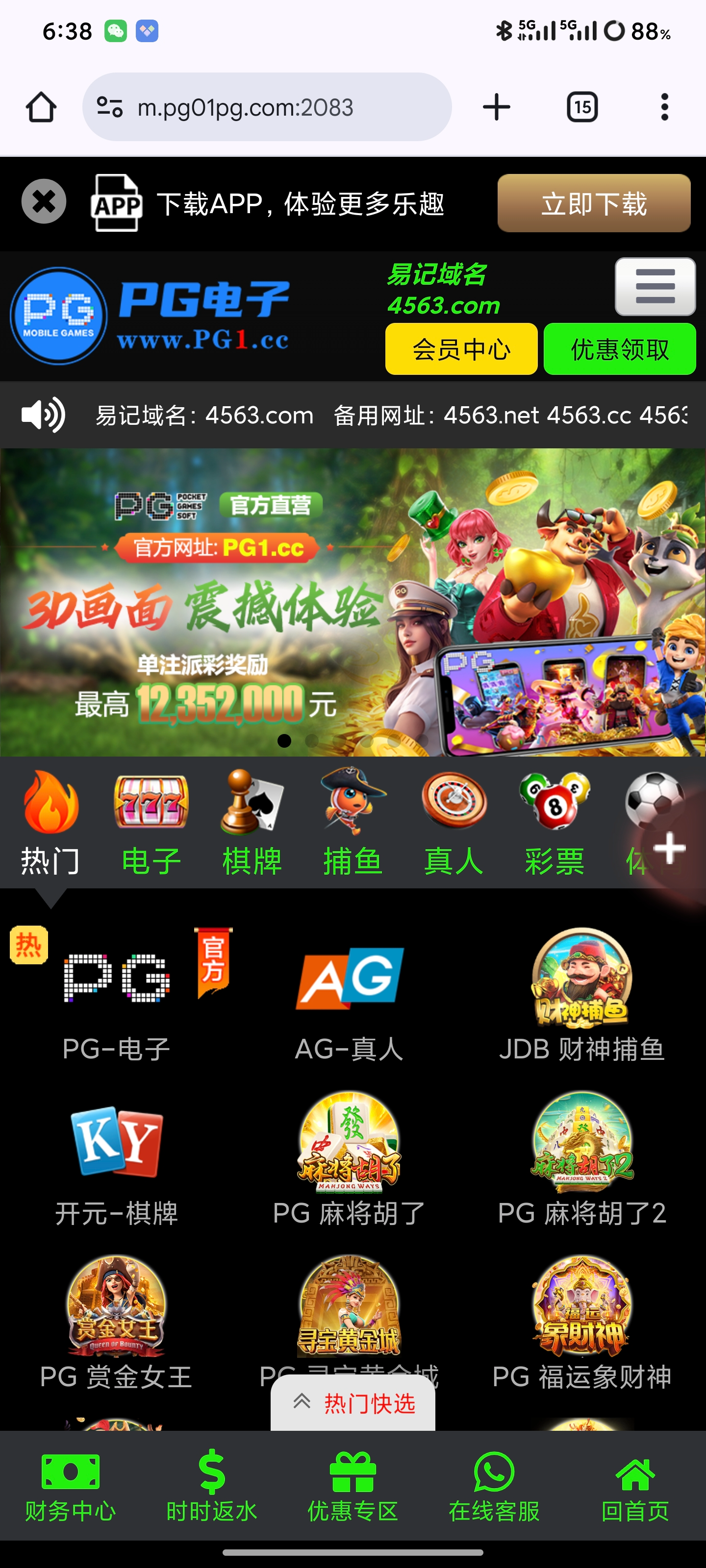Dismiss the APP download banner
This screenshot has width=706, height=1568.
tap(44, 201)
